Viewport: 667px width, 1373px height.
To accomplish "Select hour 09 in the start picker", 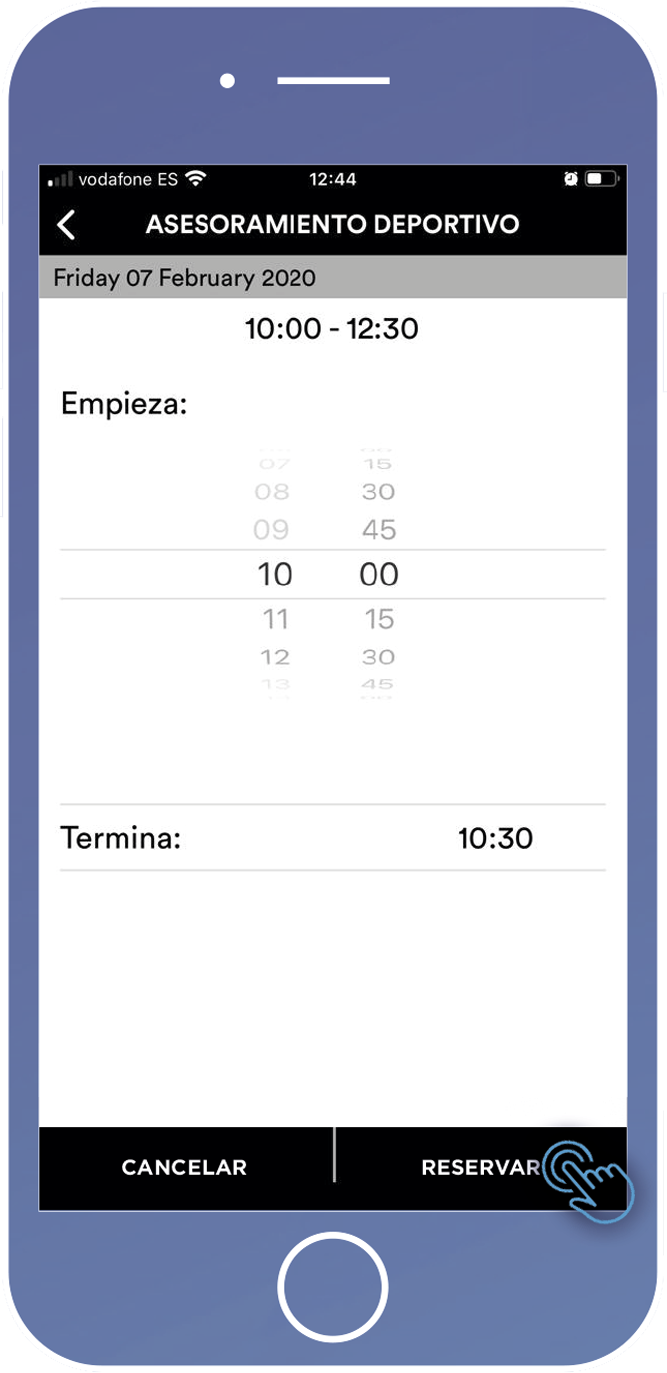I will click(x=272, y=529).
